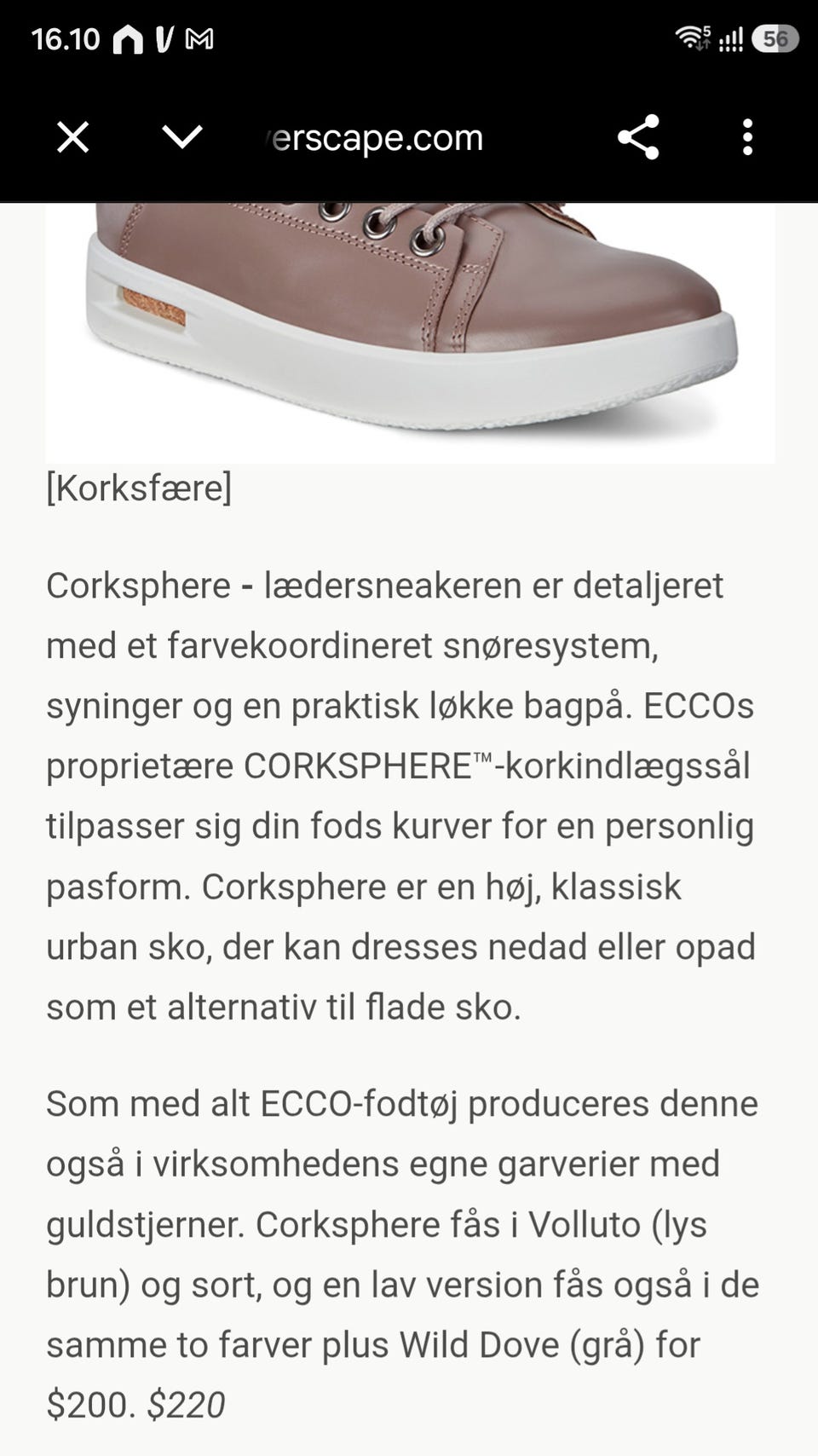Viewport: 818px width, 1456px height.
Task: Open the browser overflow menu
Action: pyautogui.click(x=747, y=137)
